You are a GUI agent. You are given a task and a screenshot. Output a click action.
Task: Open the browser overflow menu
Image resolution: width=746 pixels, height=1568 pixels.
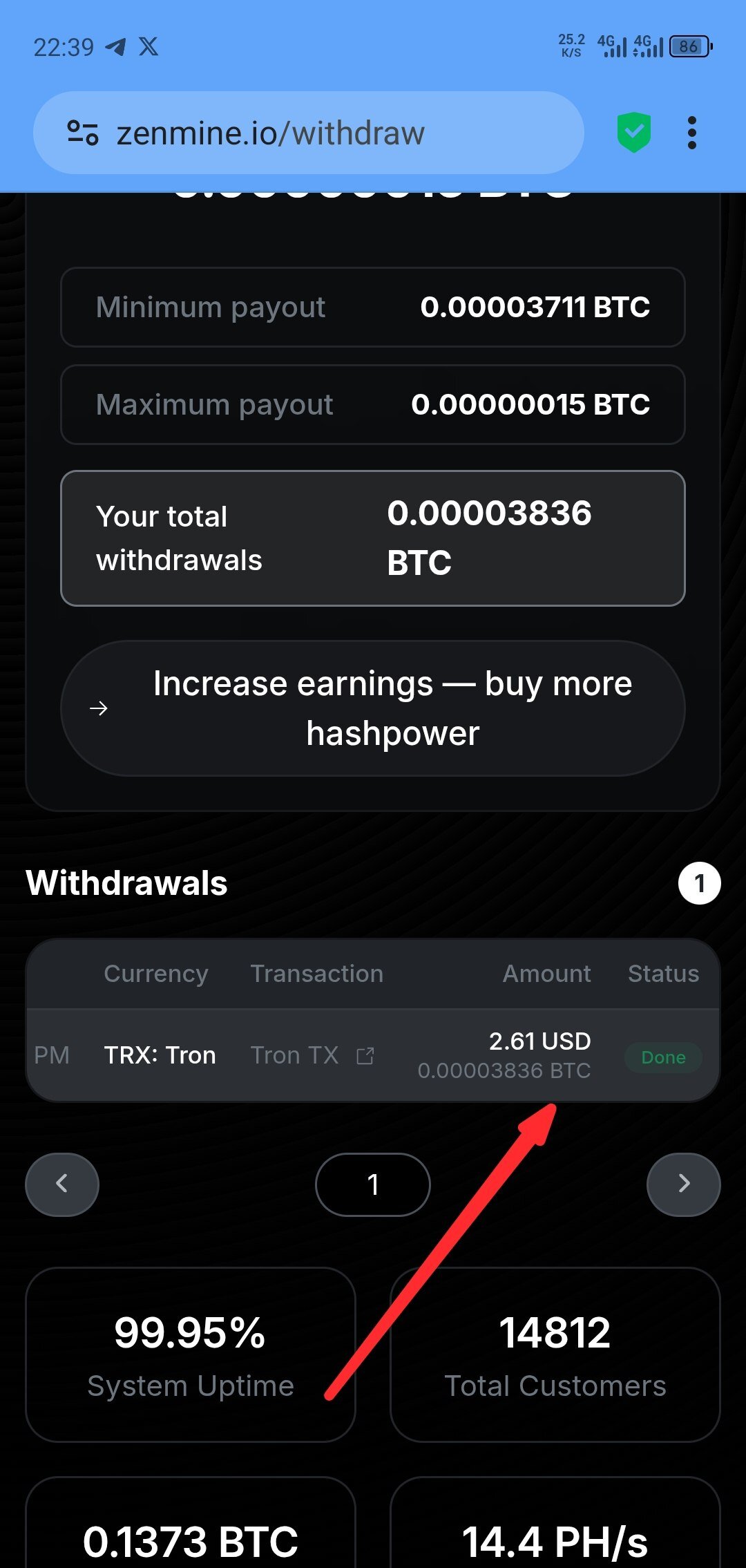click(x=691, y=133)
